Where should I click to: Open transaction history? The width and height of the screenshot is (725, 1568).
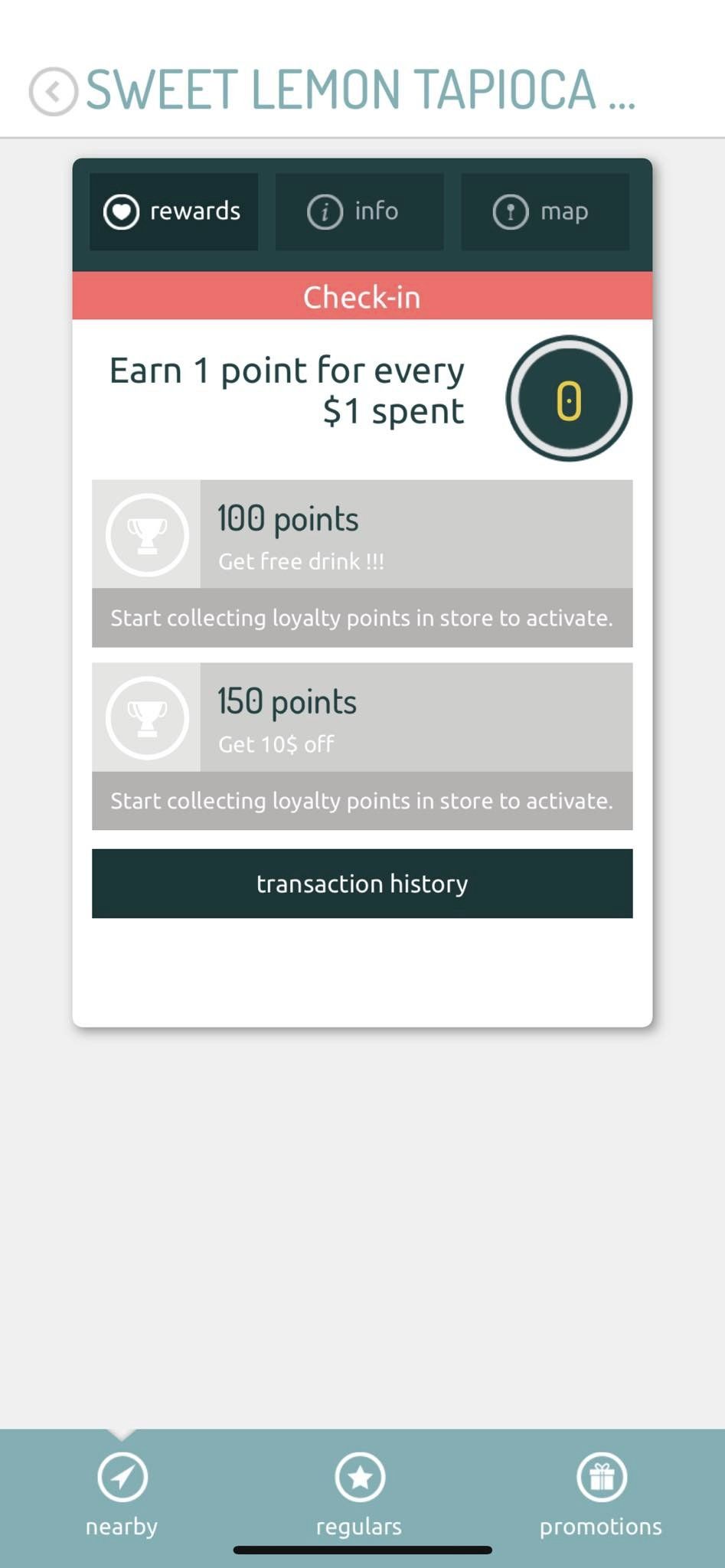[362, 884]
